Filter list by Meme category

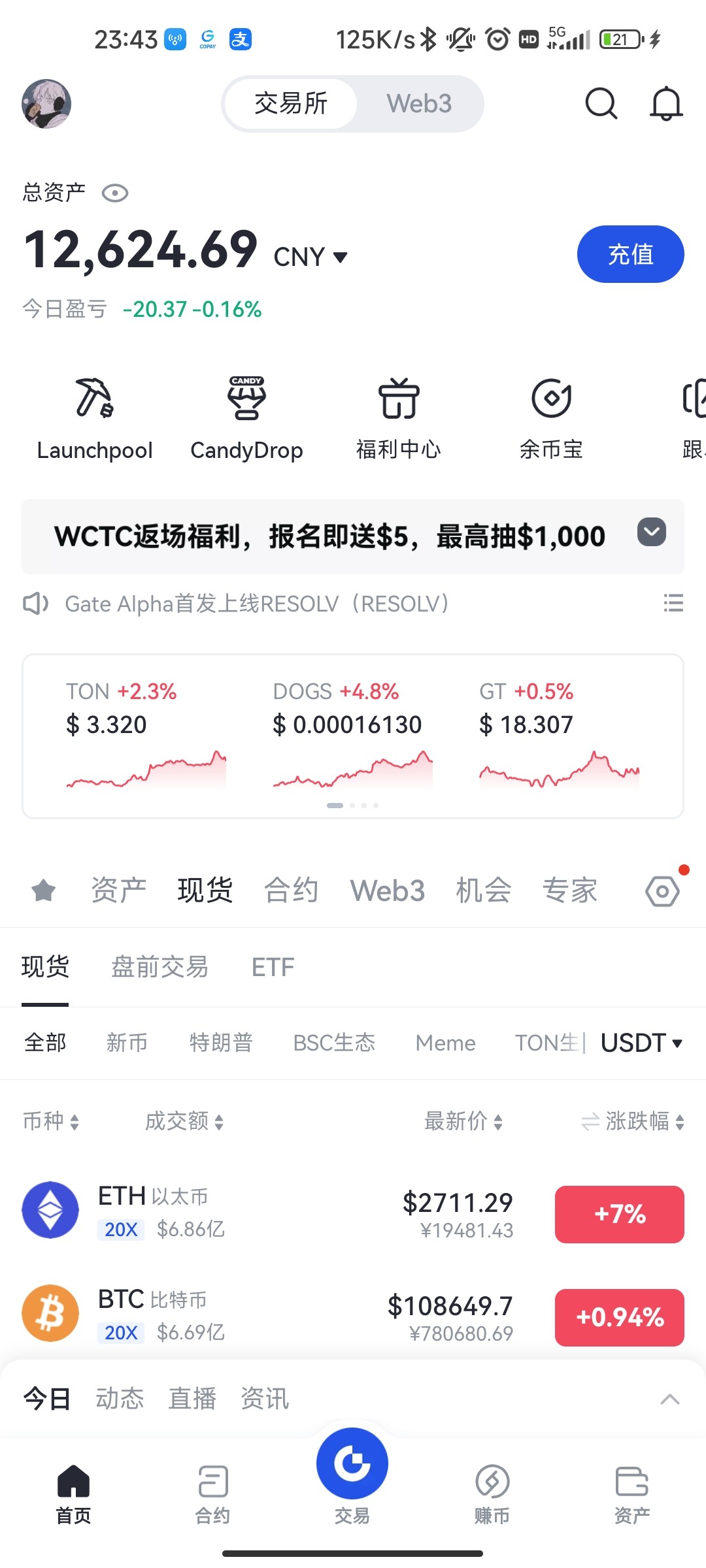pos(445,1043)
